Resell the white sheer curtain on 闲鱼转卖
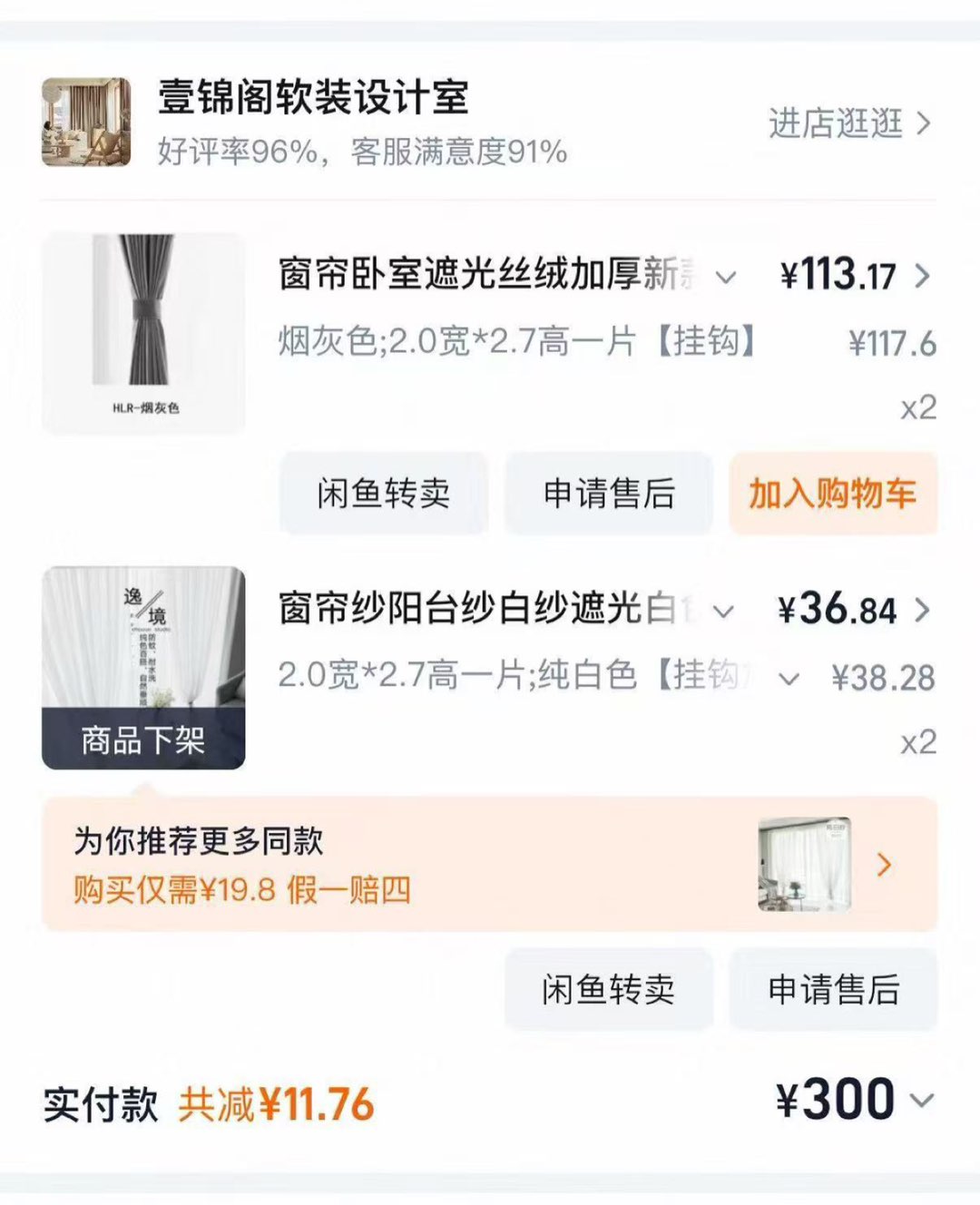 tap(609, 989)
